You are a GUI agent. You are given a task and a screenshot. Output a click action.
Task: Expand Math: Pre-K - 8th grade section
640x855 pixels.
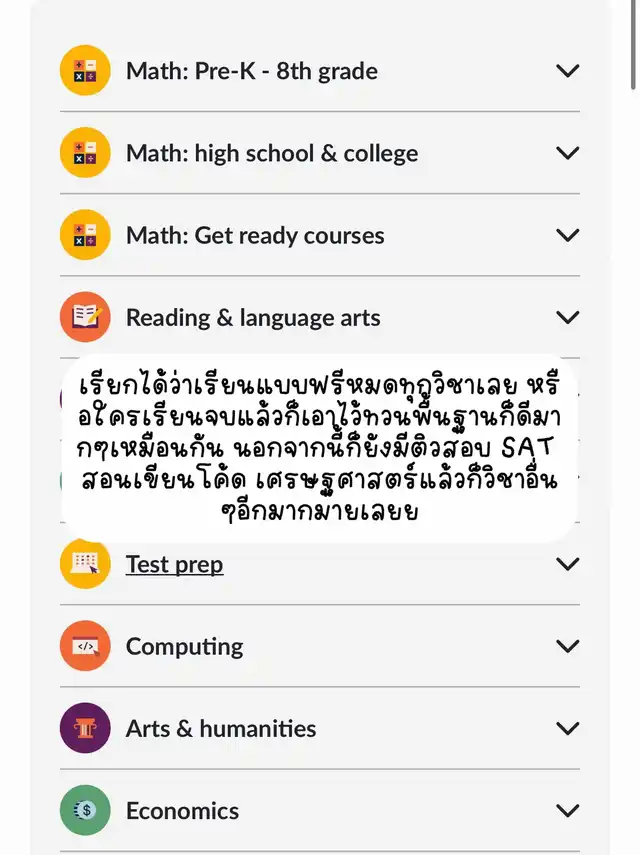pyautogui.click(x=567, y=71)
